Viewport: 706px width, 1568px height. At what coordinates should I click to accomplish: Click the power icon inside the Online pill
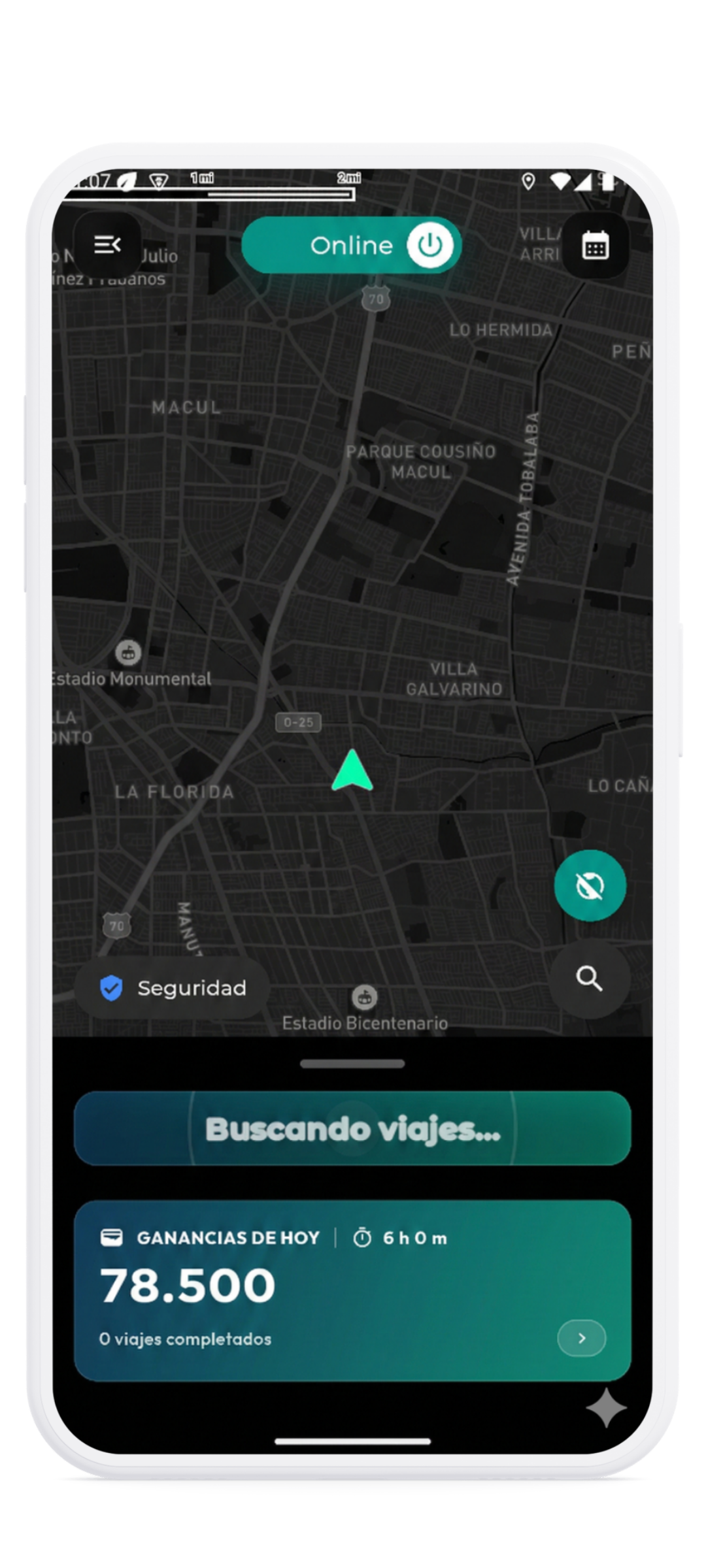(x=431, y=245)
